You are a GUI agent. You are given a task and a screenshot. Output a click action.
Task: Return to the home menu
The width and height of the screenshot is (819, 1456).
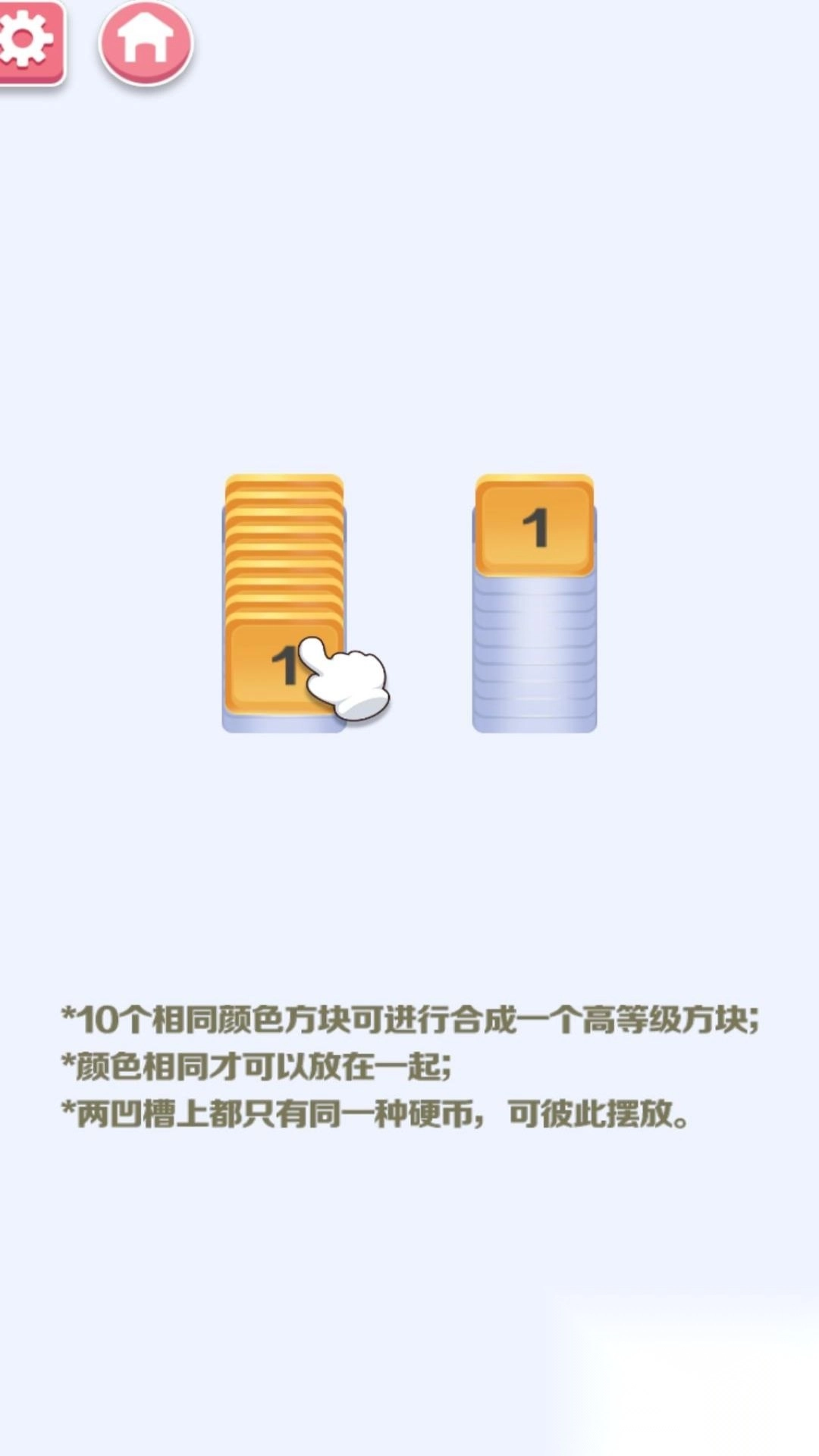point(146,42)
